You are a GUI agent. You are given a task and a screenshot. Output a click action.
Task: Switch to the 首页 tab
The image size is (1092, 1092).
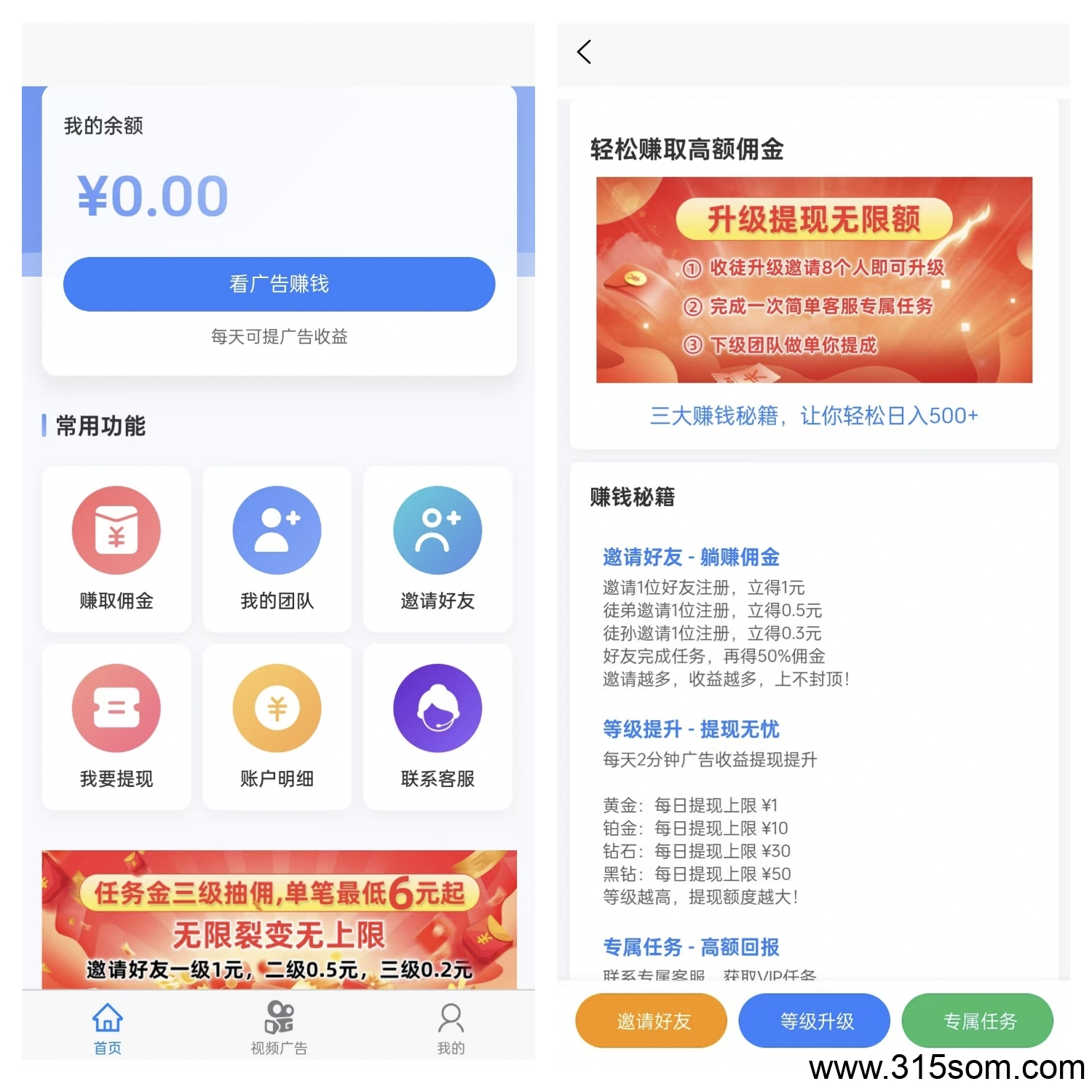coord(108,1026)
